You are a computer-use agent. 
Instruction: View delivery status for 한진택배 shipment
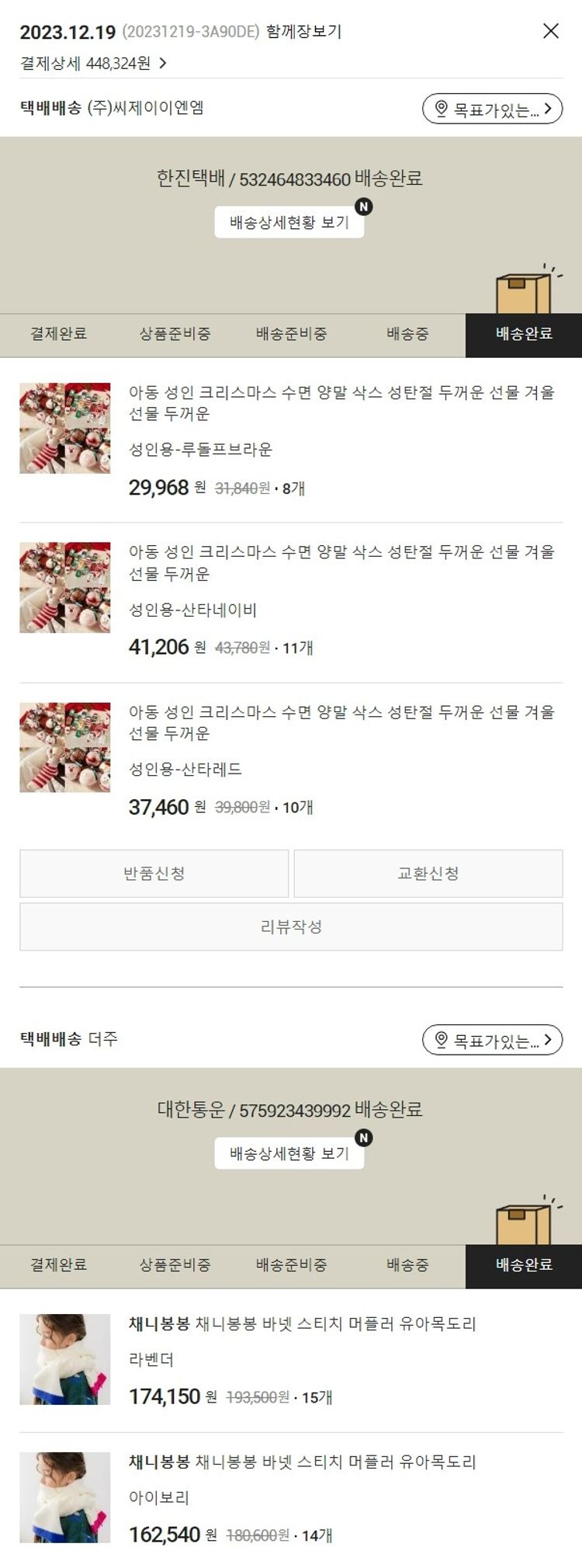coord(289,222)
